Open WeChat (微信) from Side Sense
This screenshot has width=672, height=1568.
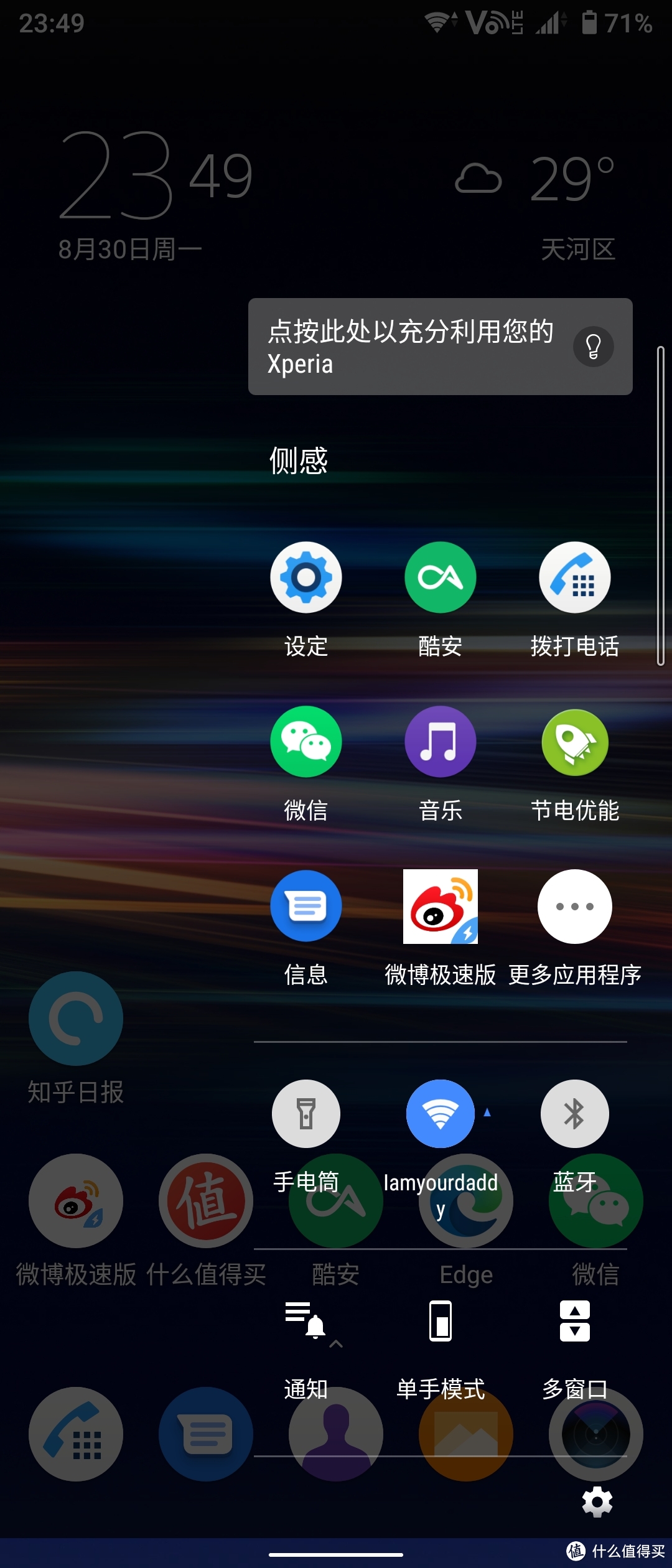tap(306, 741)
